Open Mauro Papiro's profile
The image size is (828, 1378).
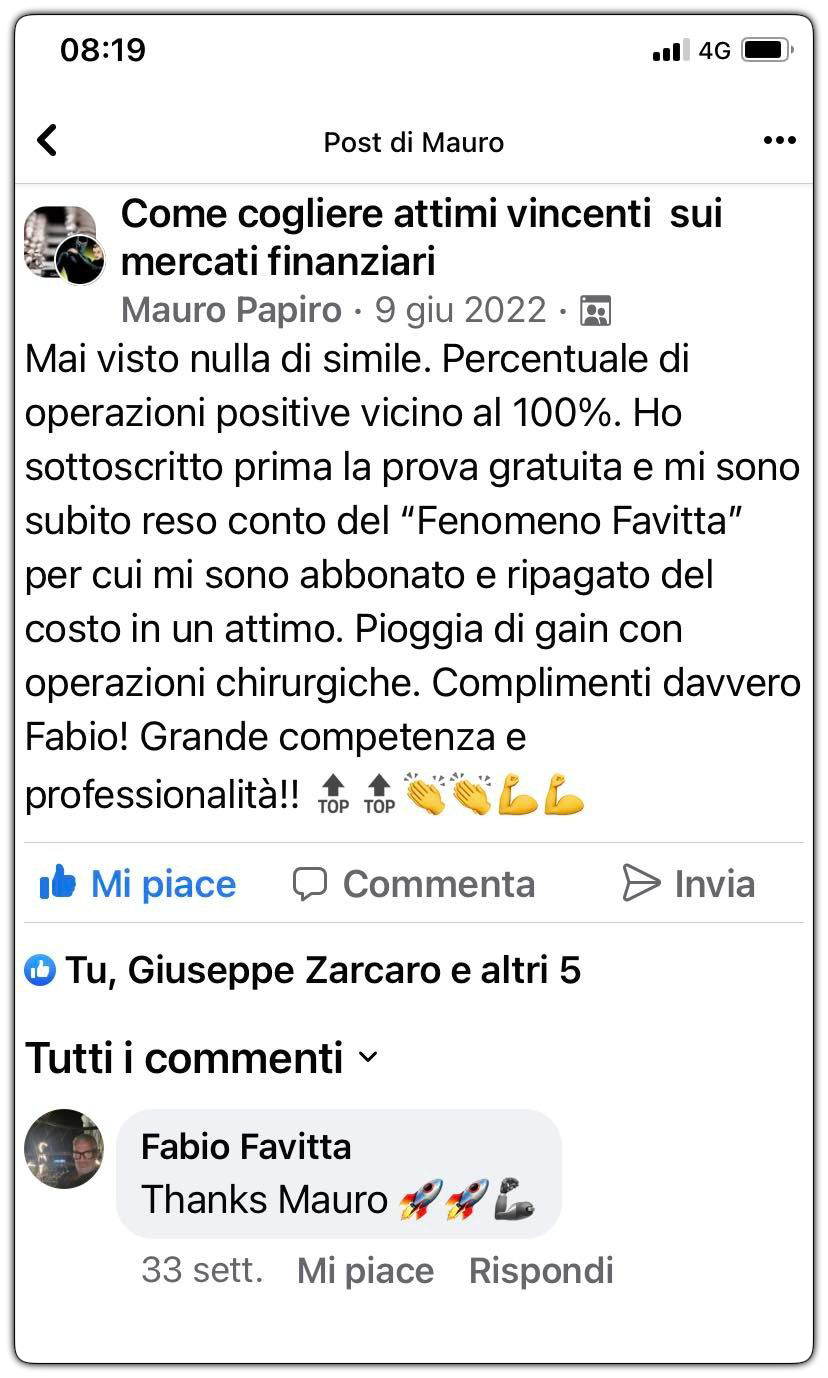tap(231, 310)
